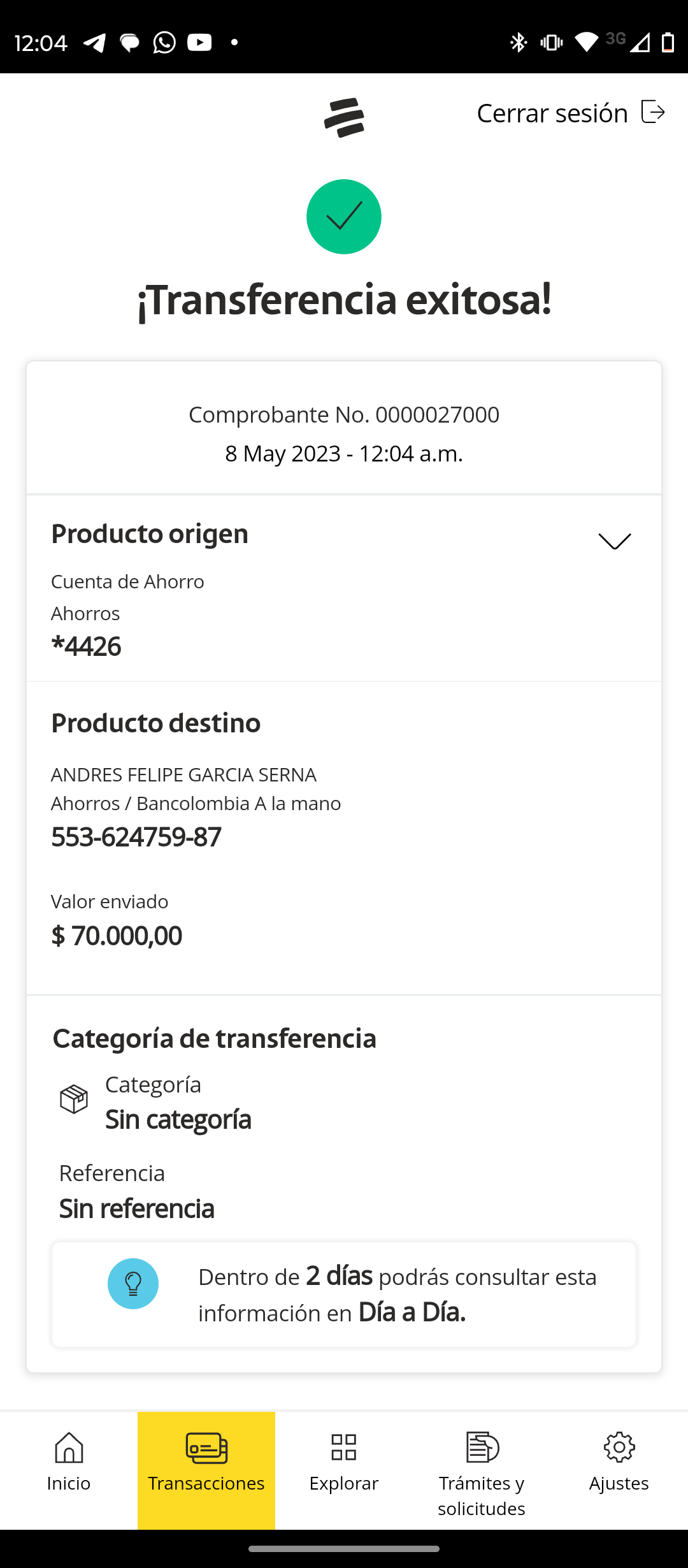Viewport: 688px width, 1568px height.
Task: Switch to the Explorar tab
Action: 344,1470
